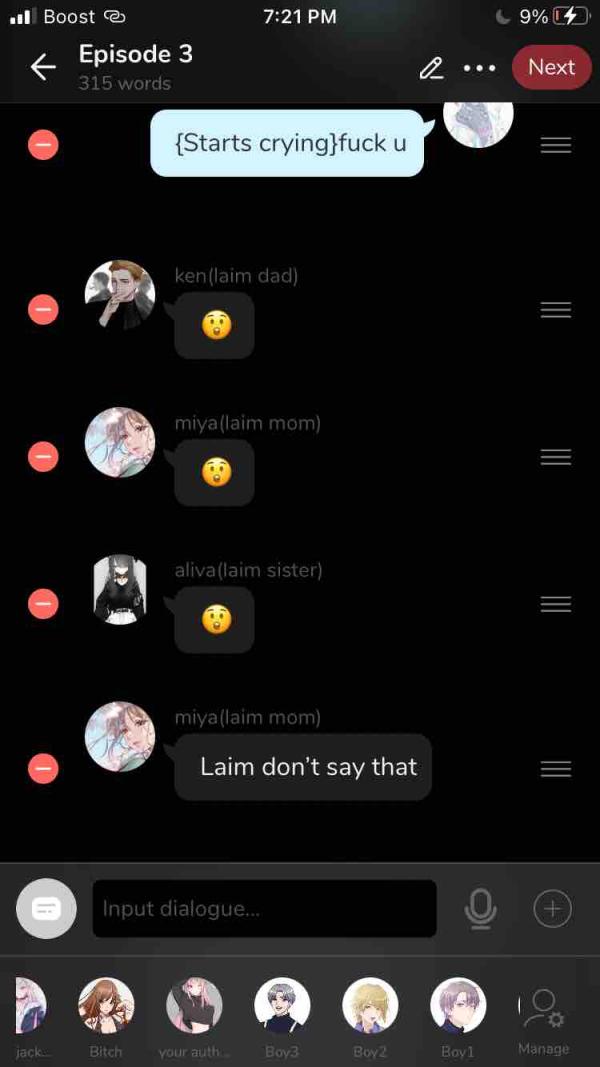
Task: Tap the microphone icon
Action: click(480, 908)
